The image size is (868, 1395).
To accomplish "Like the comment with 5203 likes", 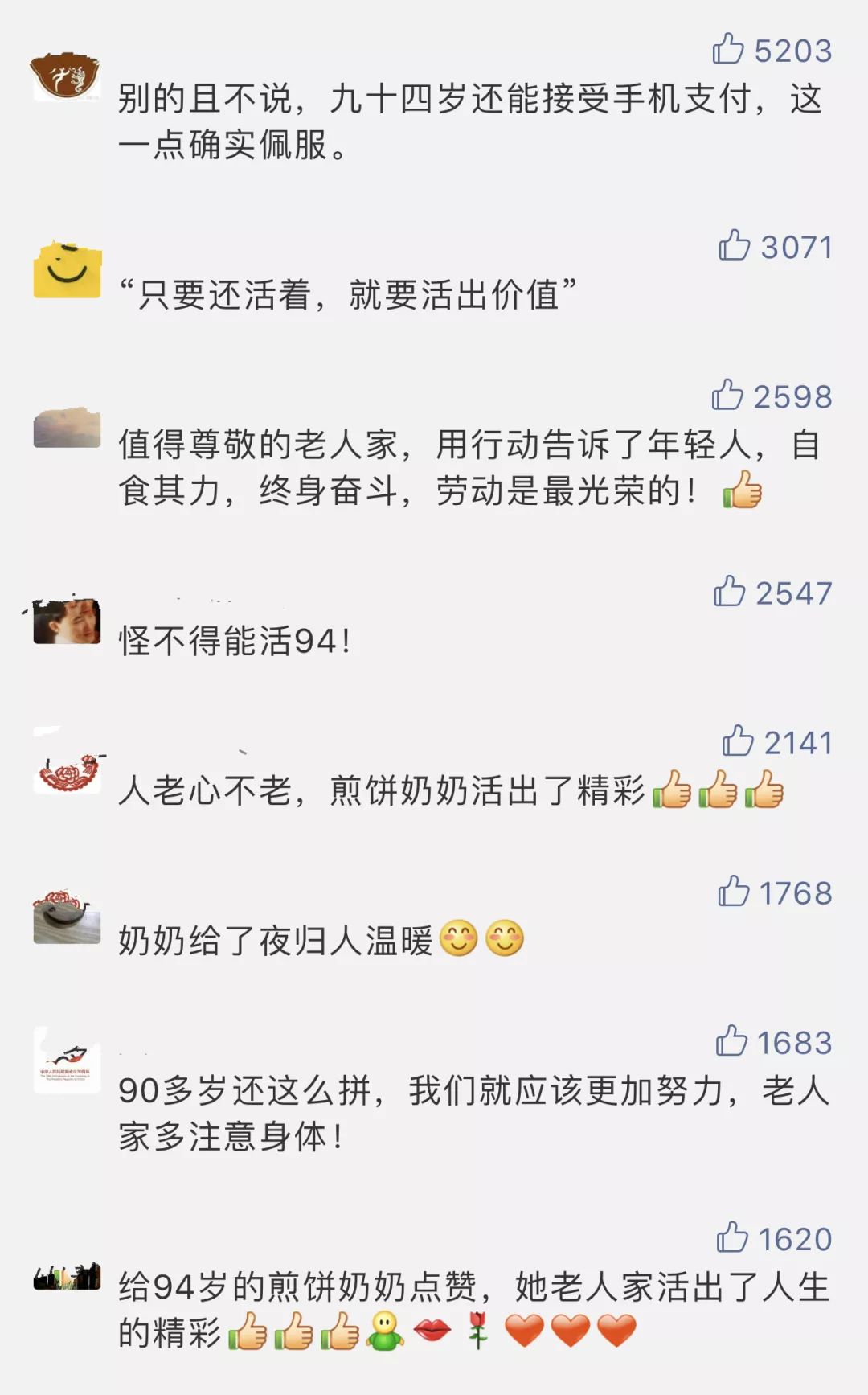I will [x=728, y=48].
